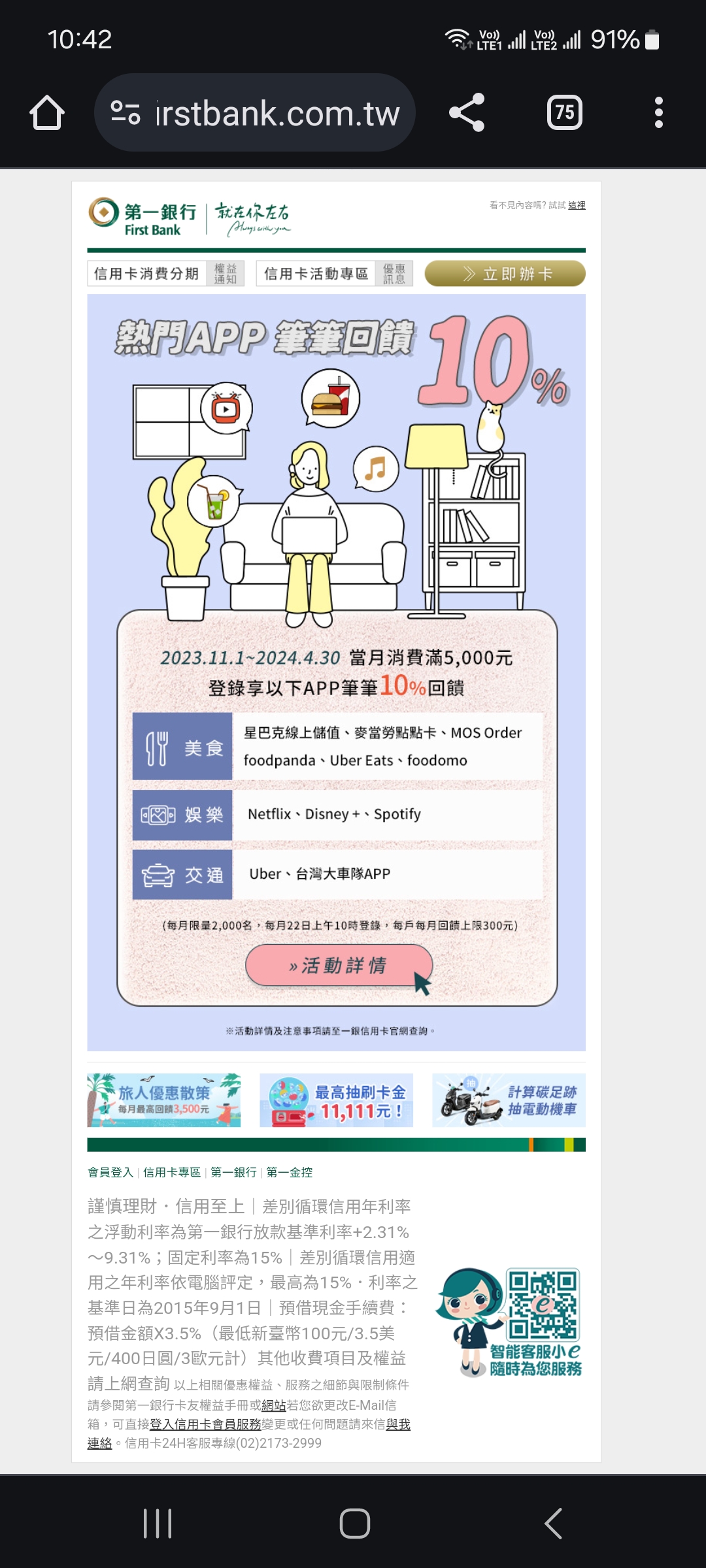The image size is (706, 1568).
Task: Open the 登入信用卡會員服務 link
Action: (205, 1424)
